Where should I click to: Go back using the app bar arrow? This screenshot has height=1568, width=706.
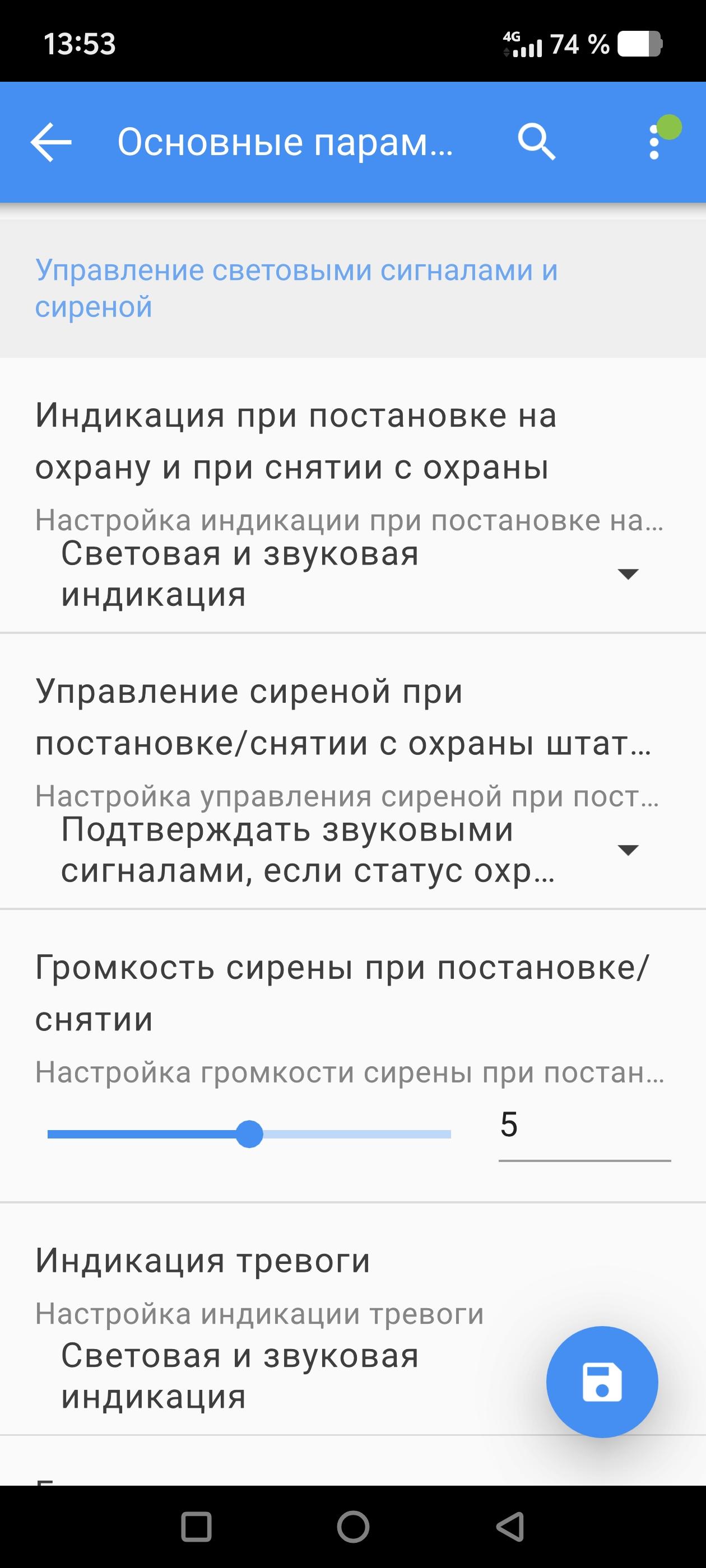pos(51,142)
